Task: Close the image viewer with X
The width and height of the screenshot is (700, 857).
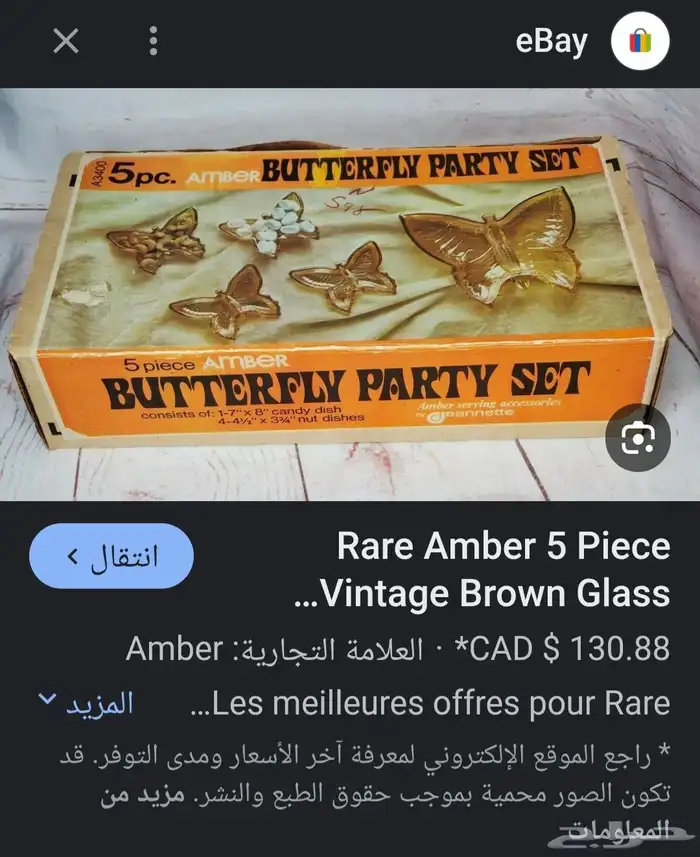Action: point(66,41)
